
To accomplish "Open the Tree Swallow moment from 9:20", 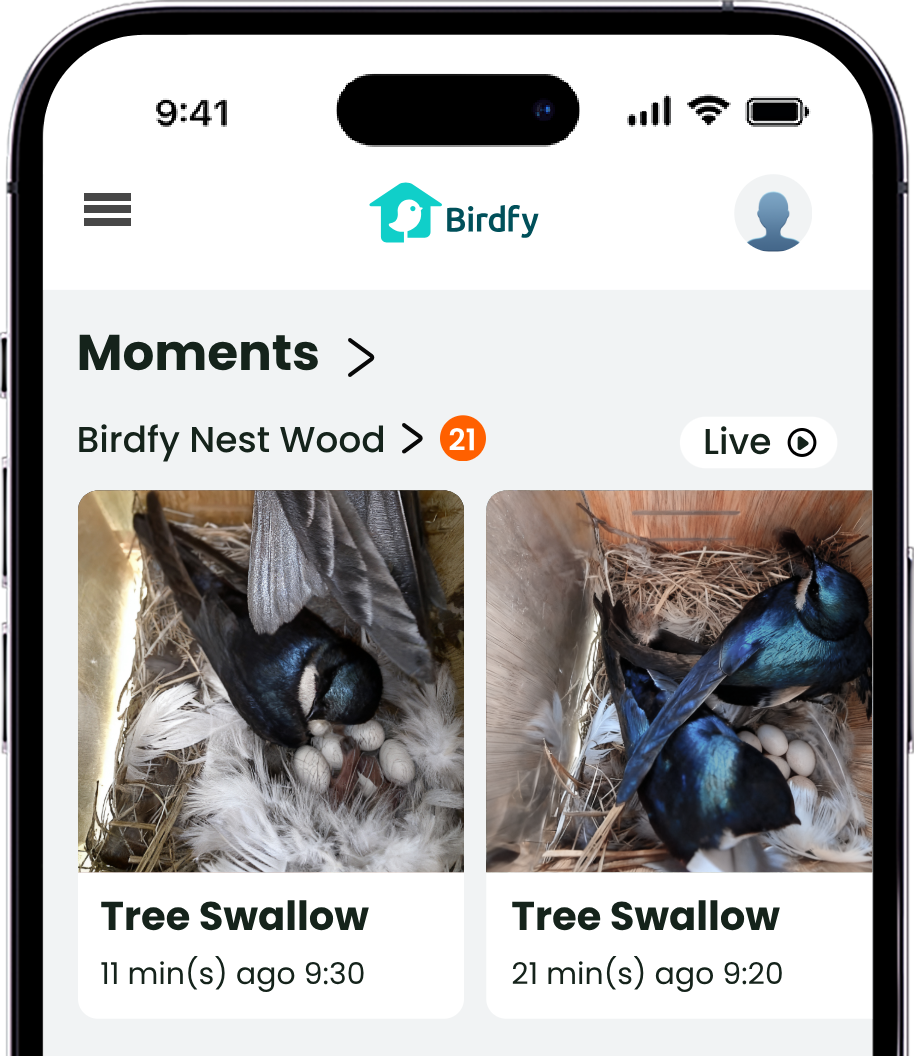I will [678, 752].
